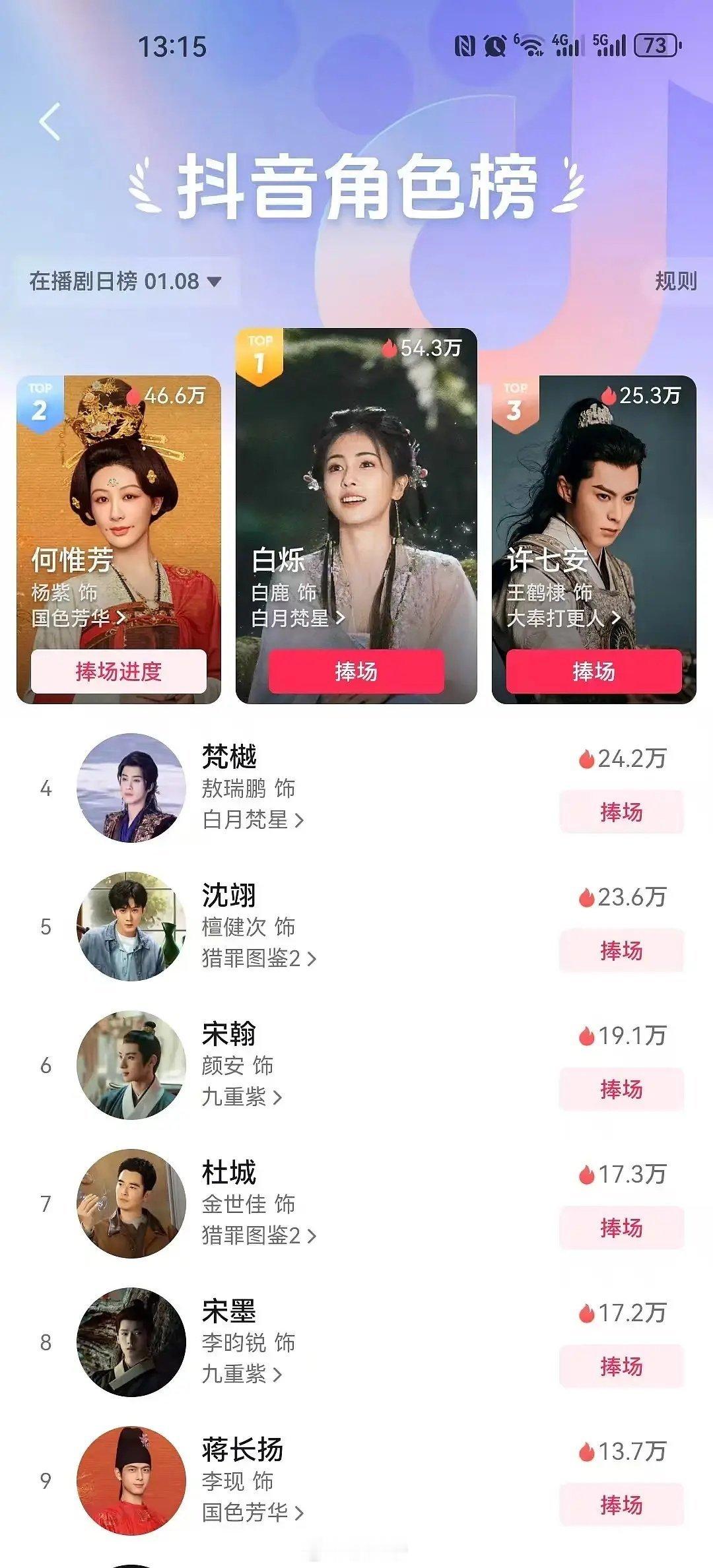Open the 白月梵星 link on 白烁's card
Screen dimensions: 713x1568
point(298,618)
